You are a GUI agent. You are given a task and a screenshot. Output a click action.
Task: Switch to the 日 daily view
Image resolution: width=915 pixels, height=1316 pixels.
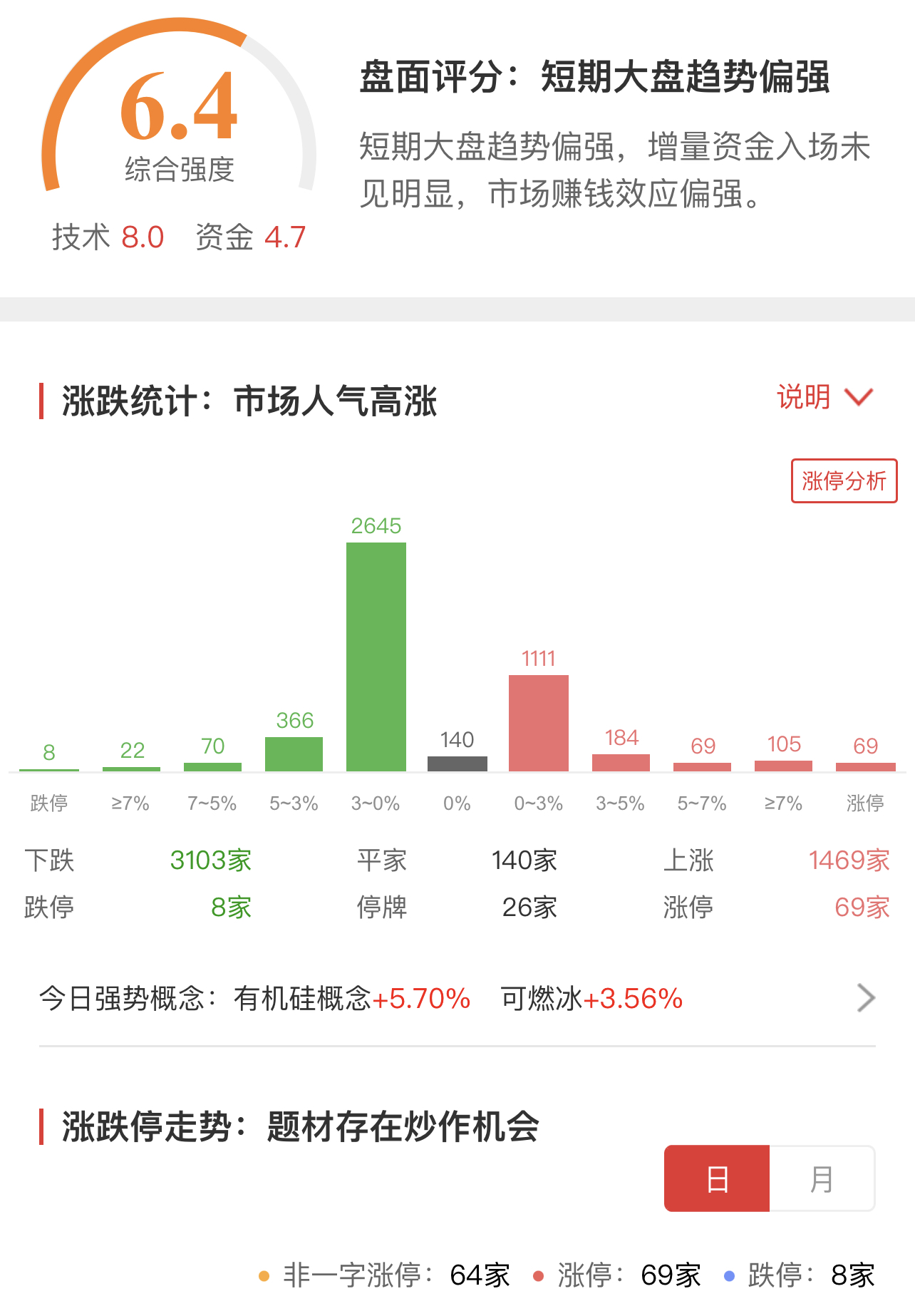click(717, 1179)
